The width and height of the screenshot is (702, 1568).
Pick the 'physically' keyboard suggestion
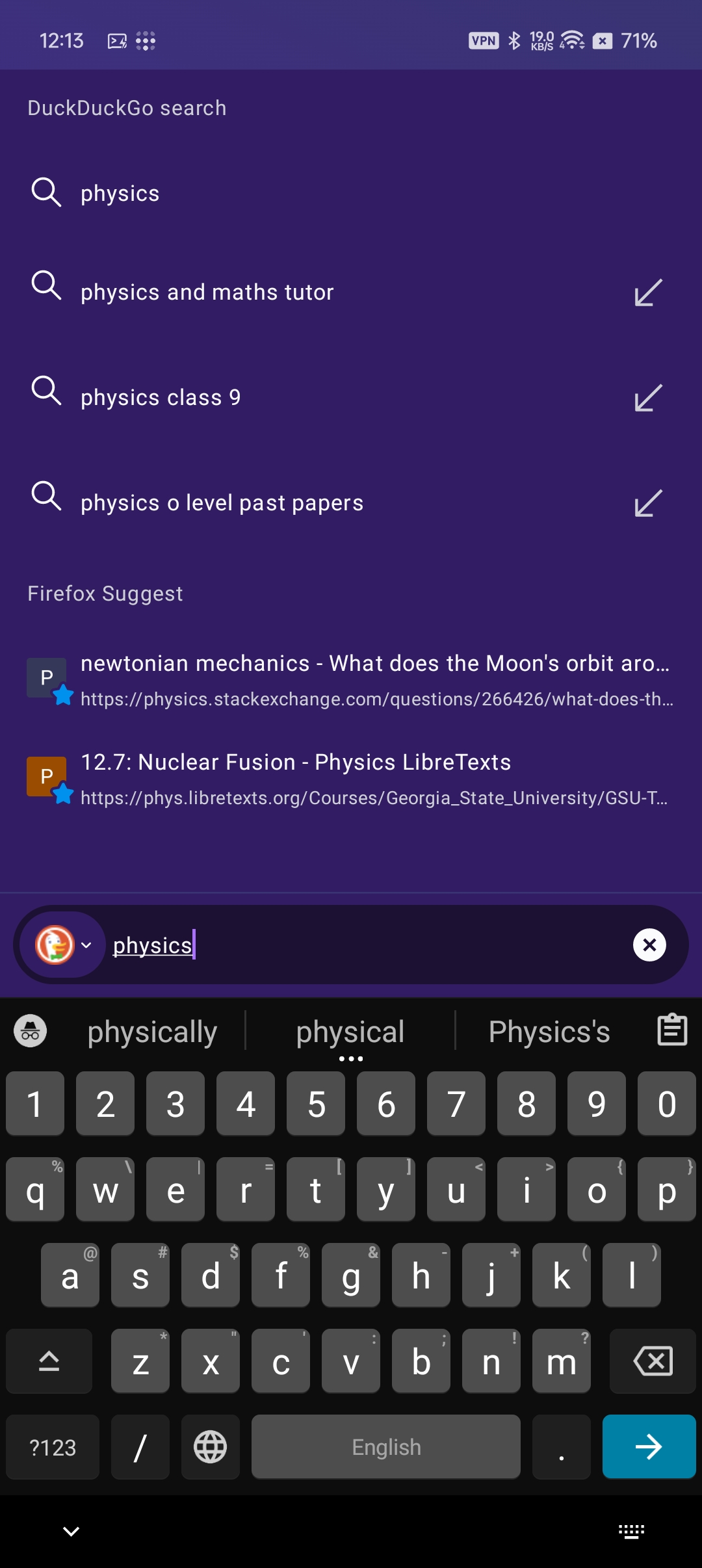click(x=152, y=1032)
